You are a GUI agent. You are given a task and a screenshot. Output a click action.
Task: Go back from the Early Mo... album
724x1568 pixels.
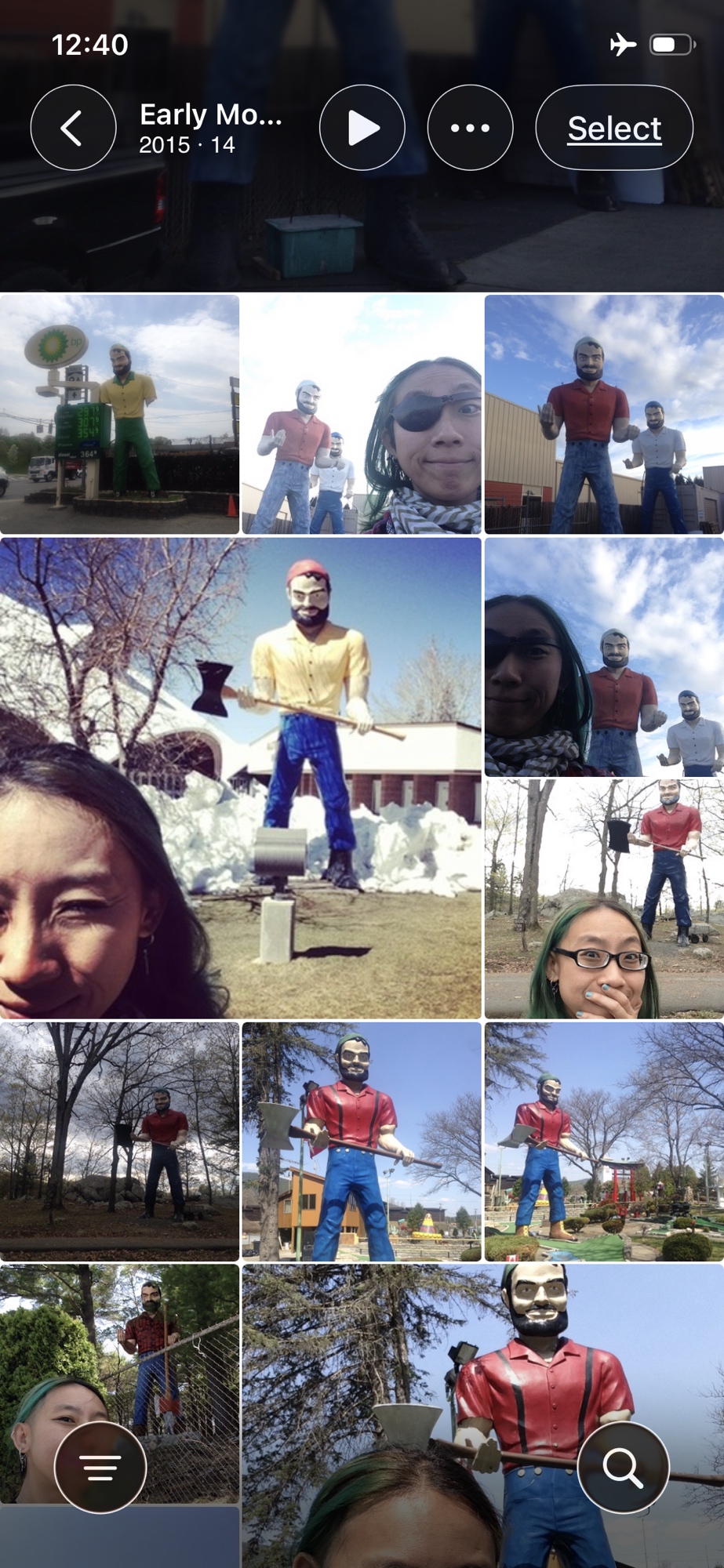point(73,128)
